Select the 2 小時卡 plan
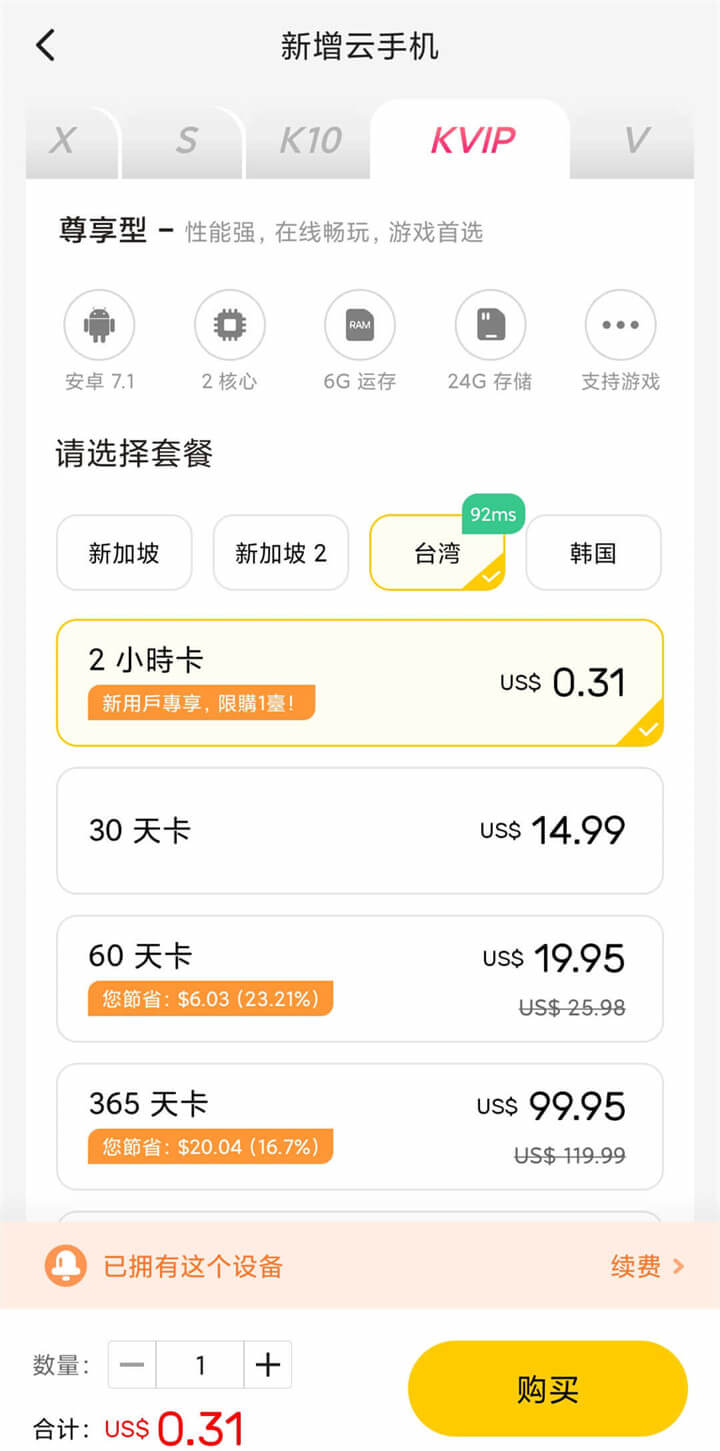The width and height of the screenshot is (720, 1451). [x=360, y=683]
